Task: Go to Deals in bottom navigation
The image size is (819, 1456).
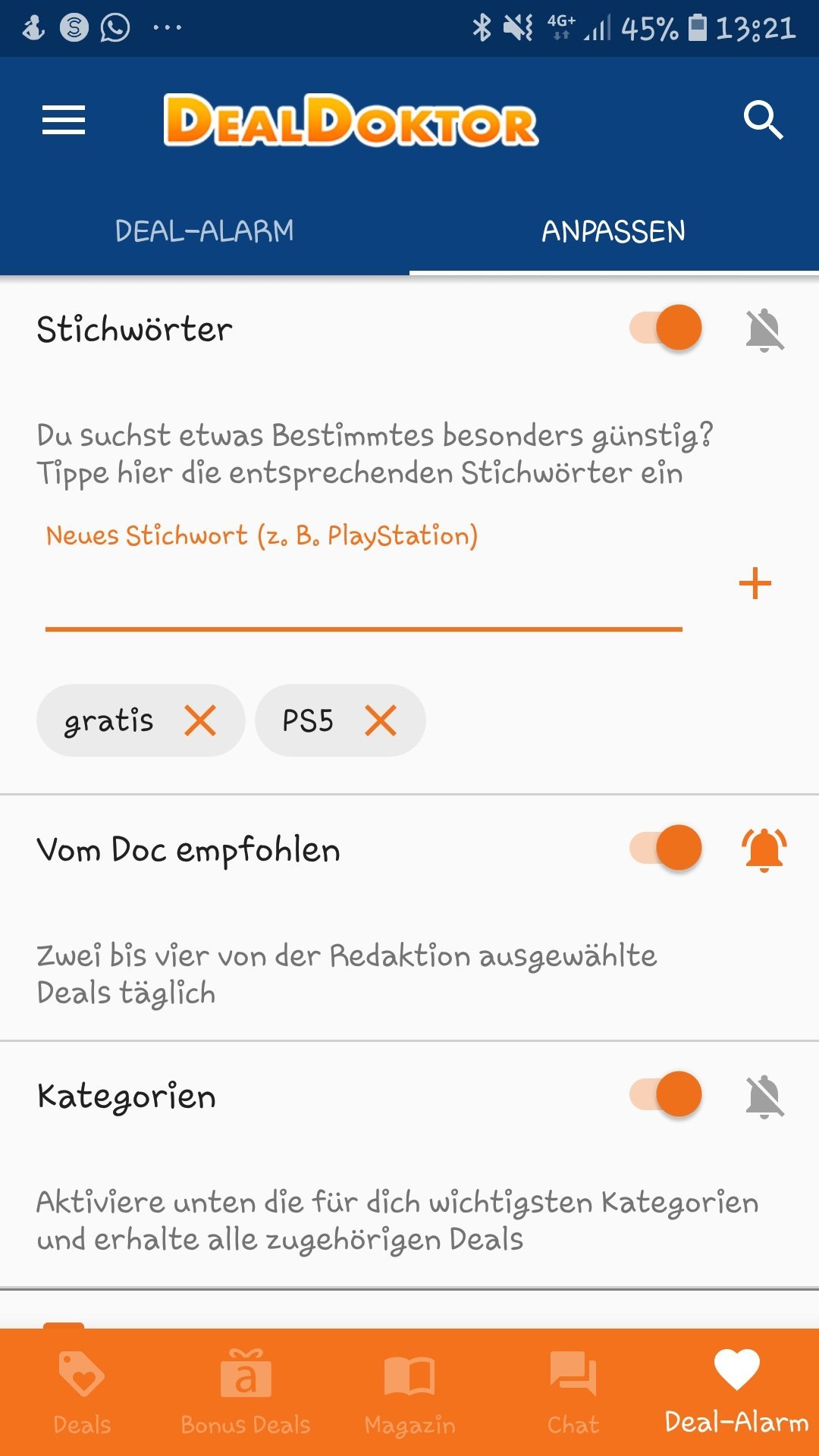Action: [82, 1392]
